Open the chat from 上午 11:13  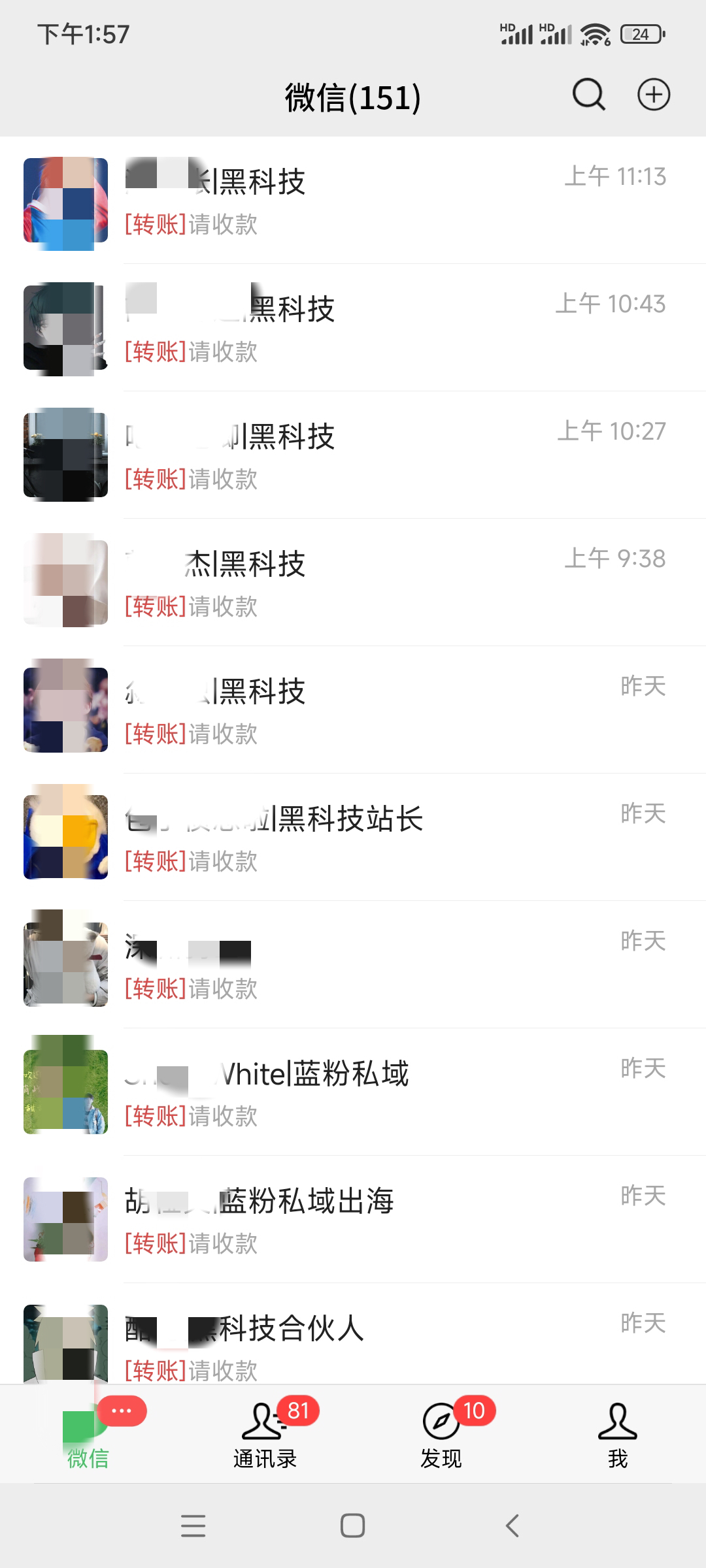pyautogui.click(x=353, y=201)
